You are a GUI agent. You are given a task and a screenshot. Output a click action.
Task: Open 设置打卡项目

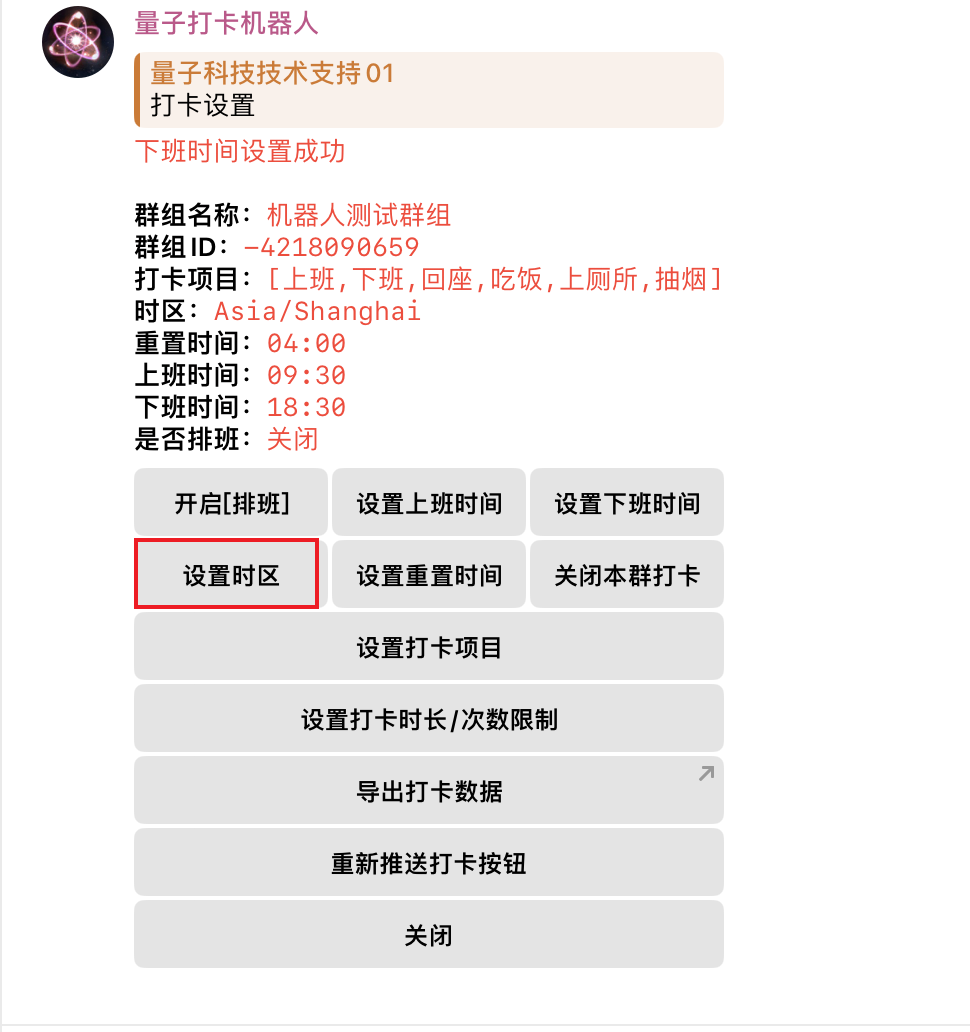[x=429, y=646]
